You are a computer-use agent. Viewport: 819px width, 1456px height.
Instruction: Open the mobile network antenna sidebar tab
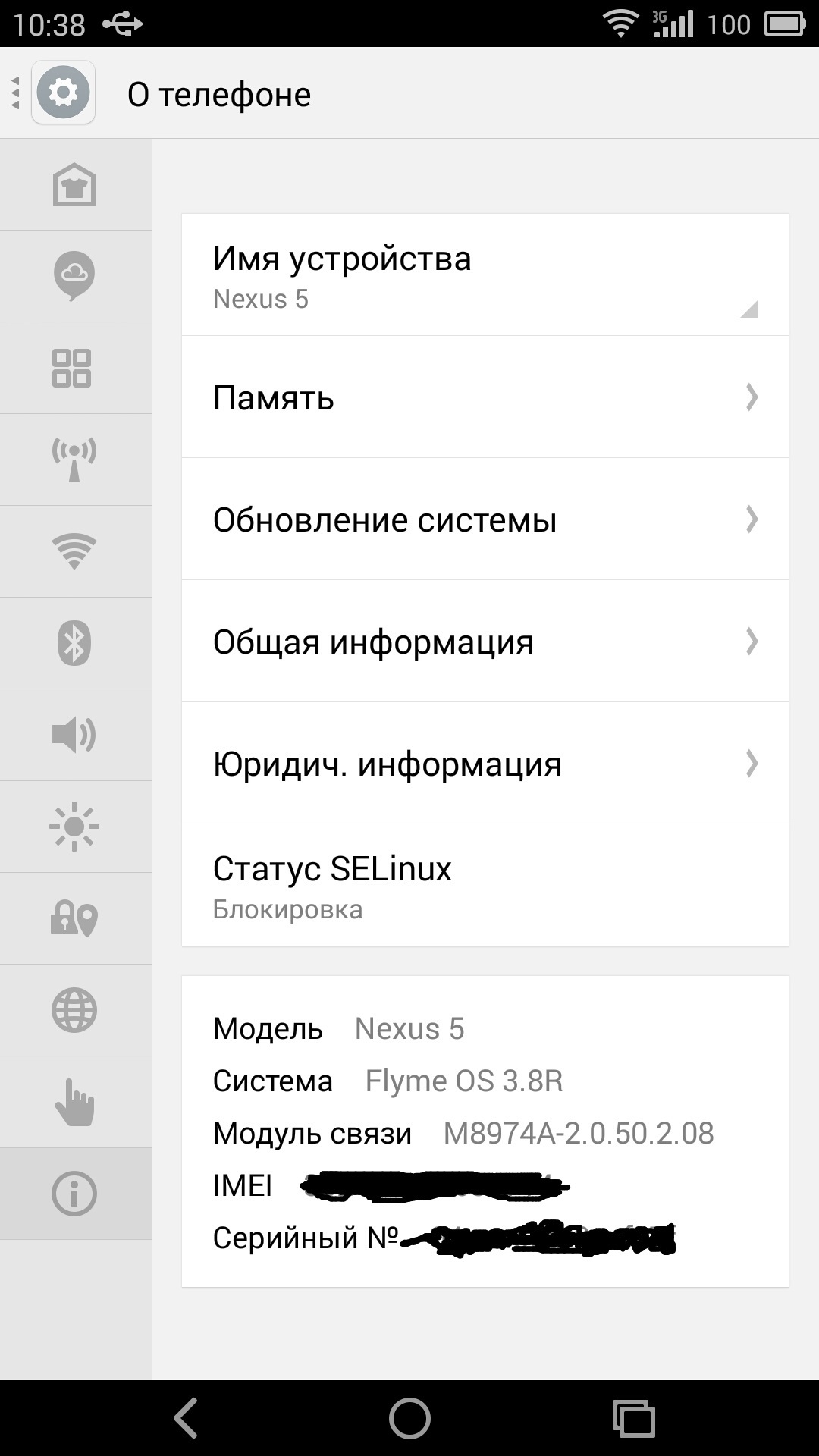pos(75,460)
